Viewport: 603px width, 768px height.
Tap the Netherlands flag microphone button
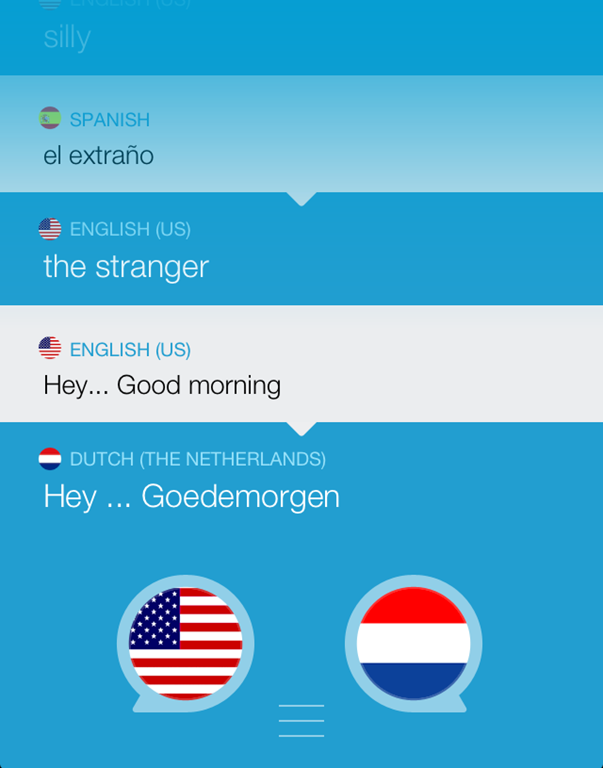pyautogui.click(x=413, y=643)
